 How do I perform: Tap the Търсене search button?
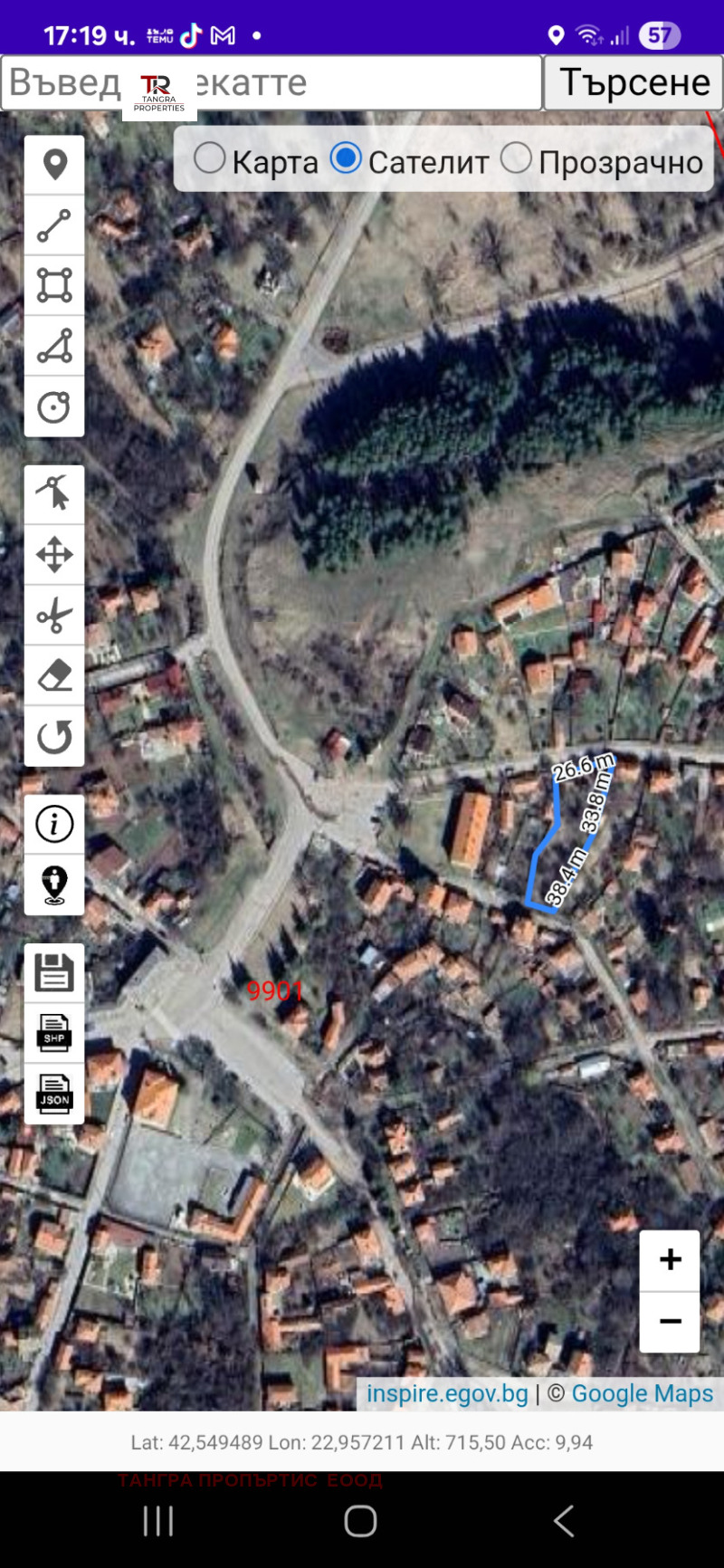tap(633, 83)
